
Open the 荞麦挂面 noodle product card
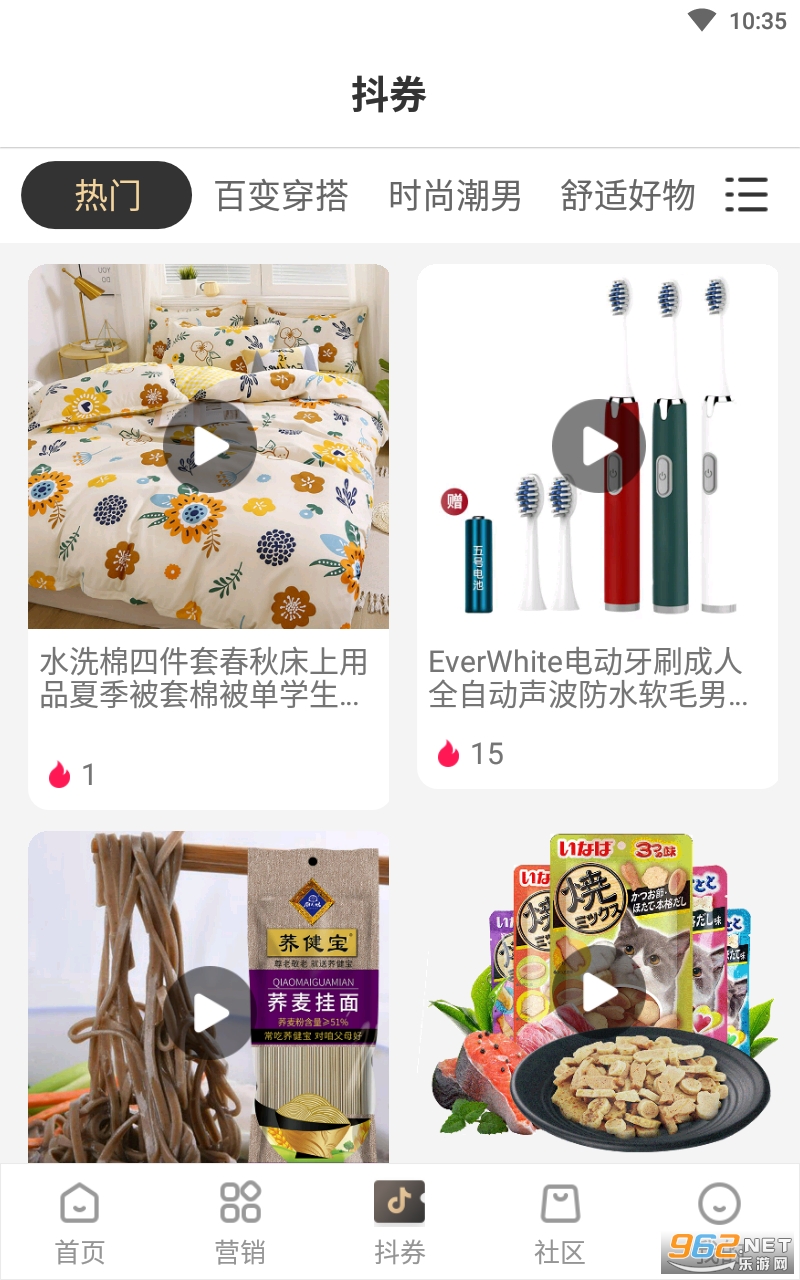(x=208, y=996)
